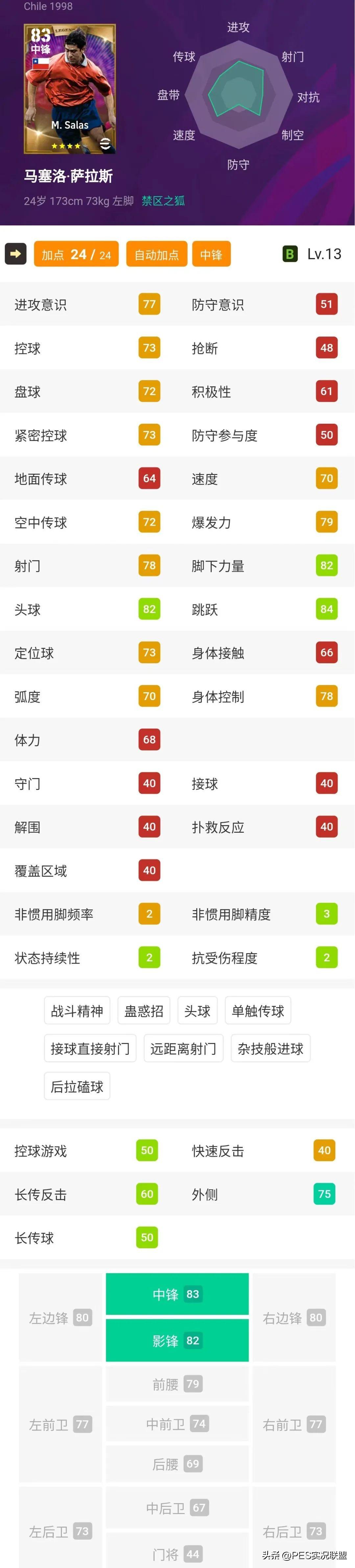The height and width of the screenshot is (1568, 355).
Task: Tap the 战斗精神 skill chip
Action: [x=77, y=1010]
